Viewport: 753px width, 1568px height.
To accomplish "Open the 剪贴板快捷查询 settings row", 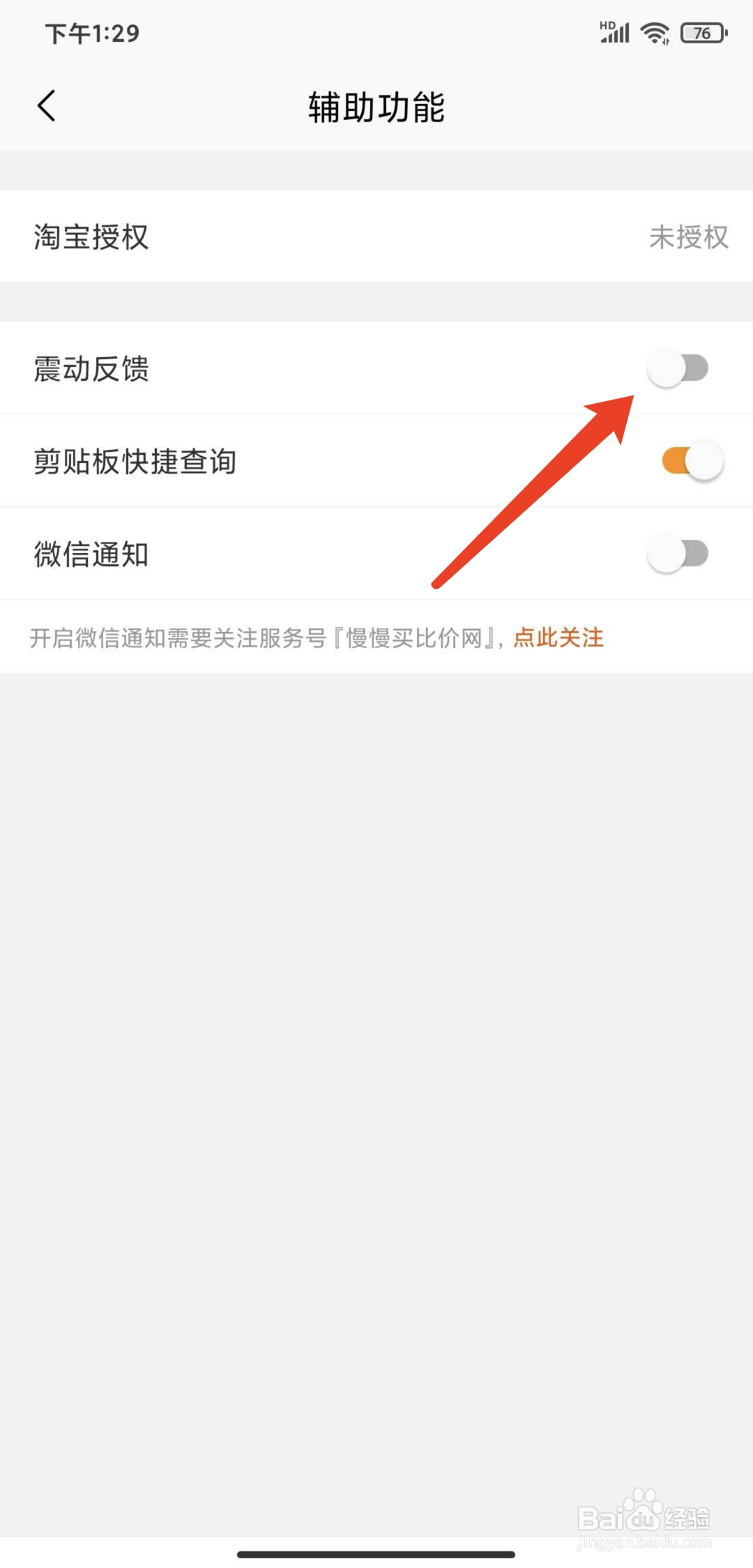I will pyautogui.click(x=279, y=460).
